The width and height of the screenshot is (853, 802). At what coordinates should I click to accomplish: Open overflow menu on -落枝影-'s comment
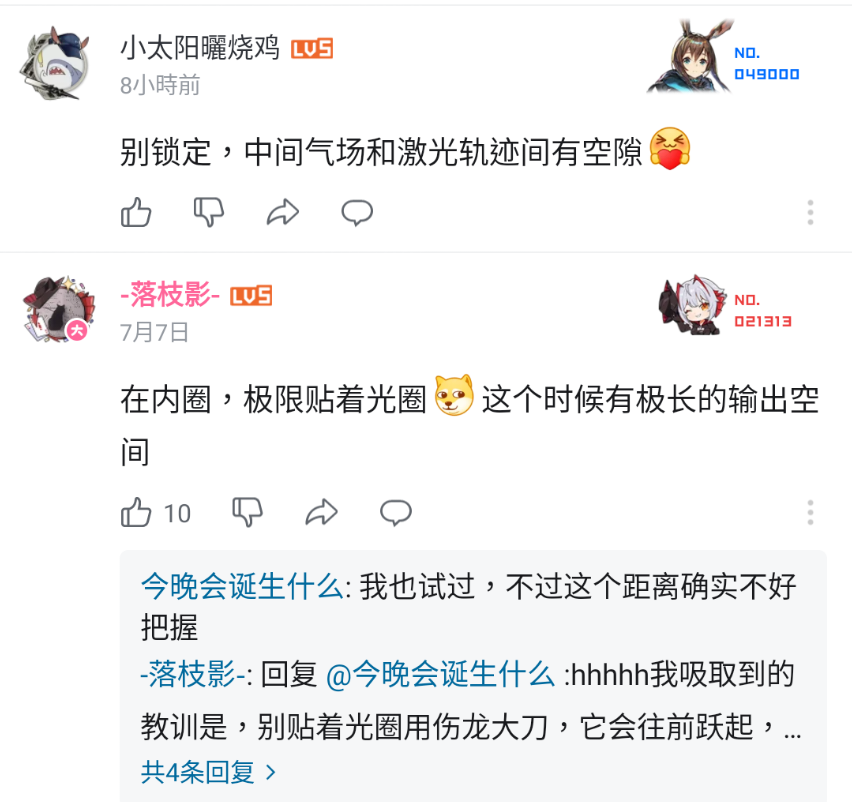pos(810,513)
